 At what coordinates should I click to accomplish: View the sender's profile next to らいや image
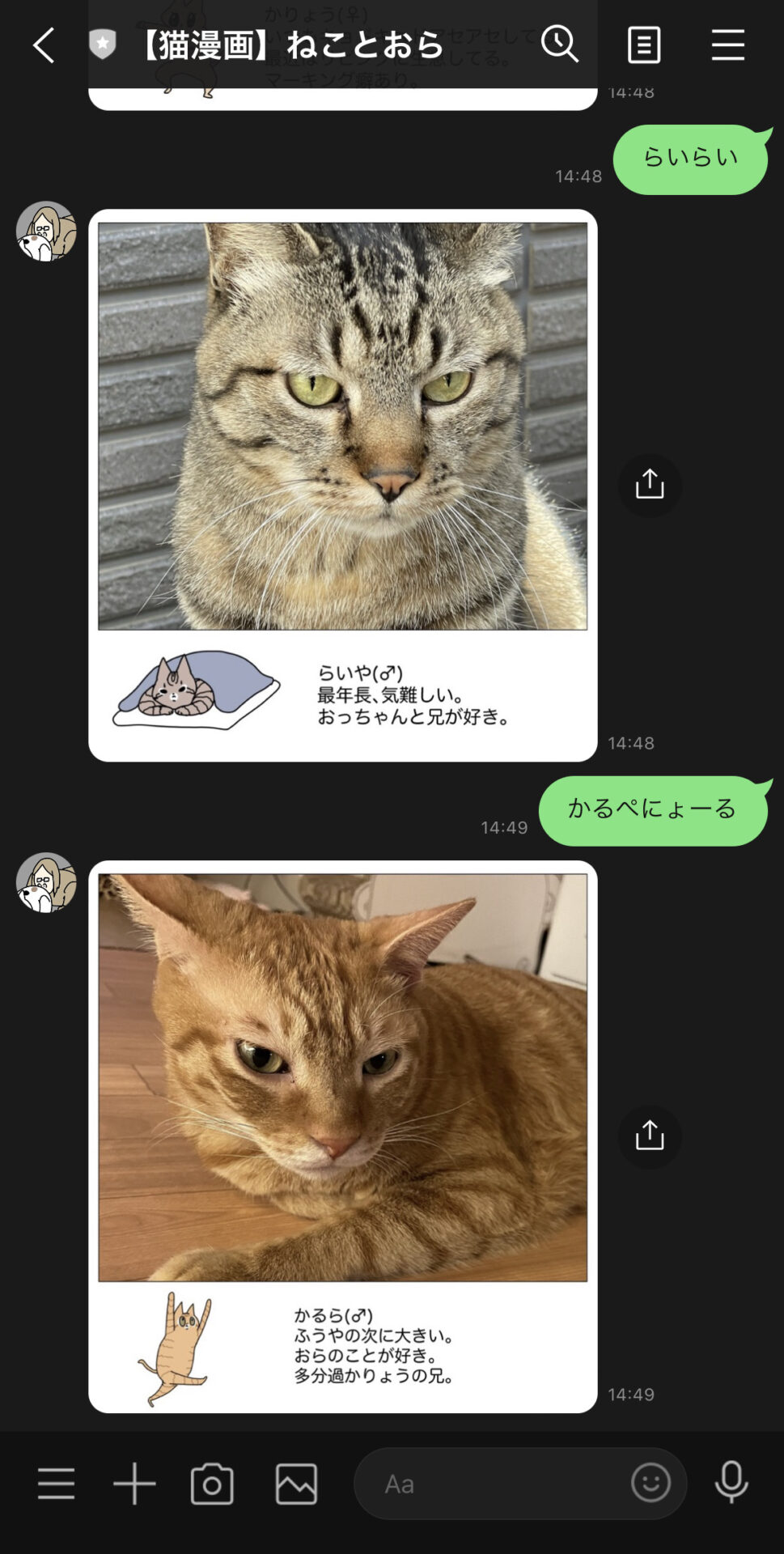[46, 231]
